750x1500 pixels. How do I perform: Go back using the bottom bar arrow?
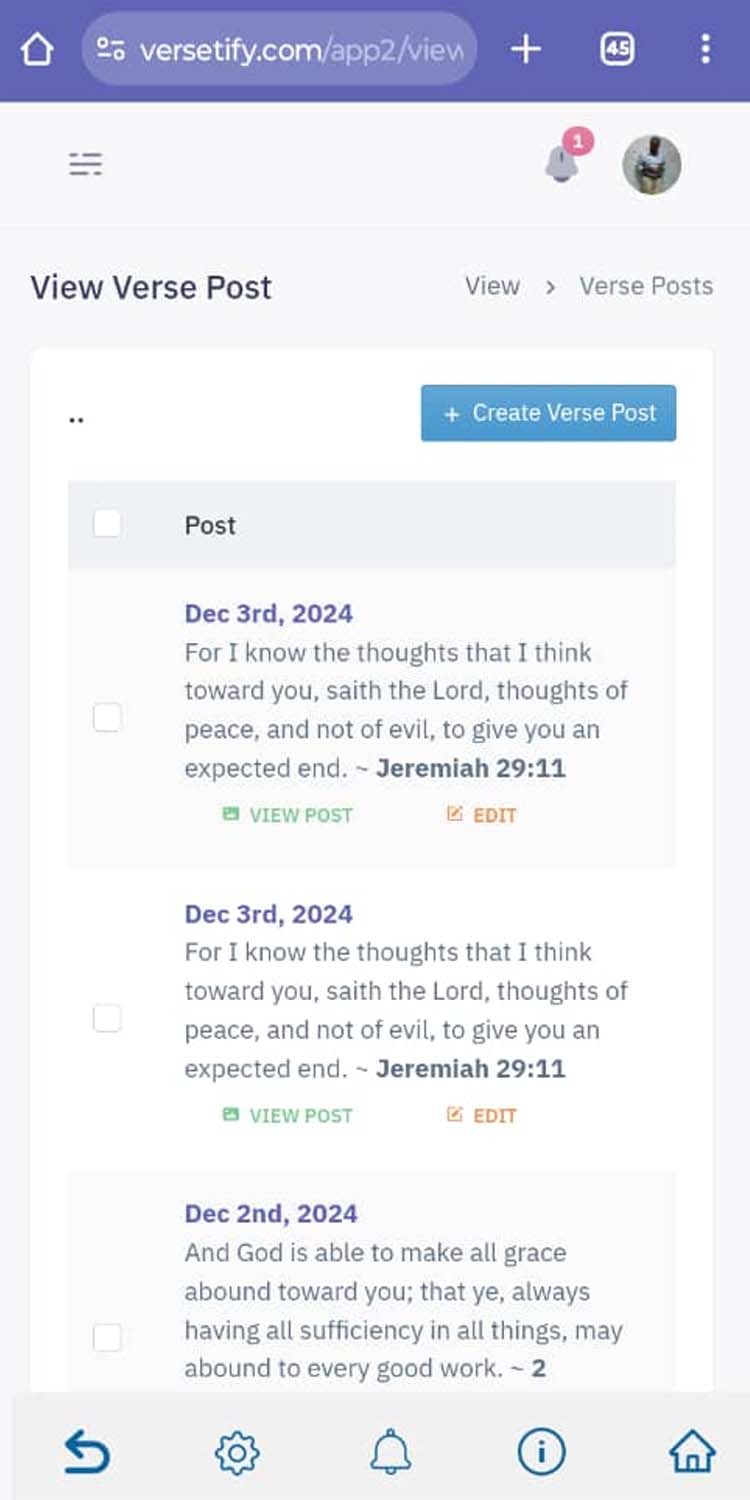87,1452
